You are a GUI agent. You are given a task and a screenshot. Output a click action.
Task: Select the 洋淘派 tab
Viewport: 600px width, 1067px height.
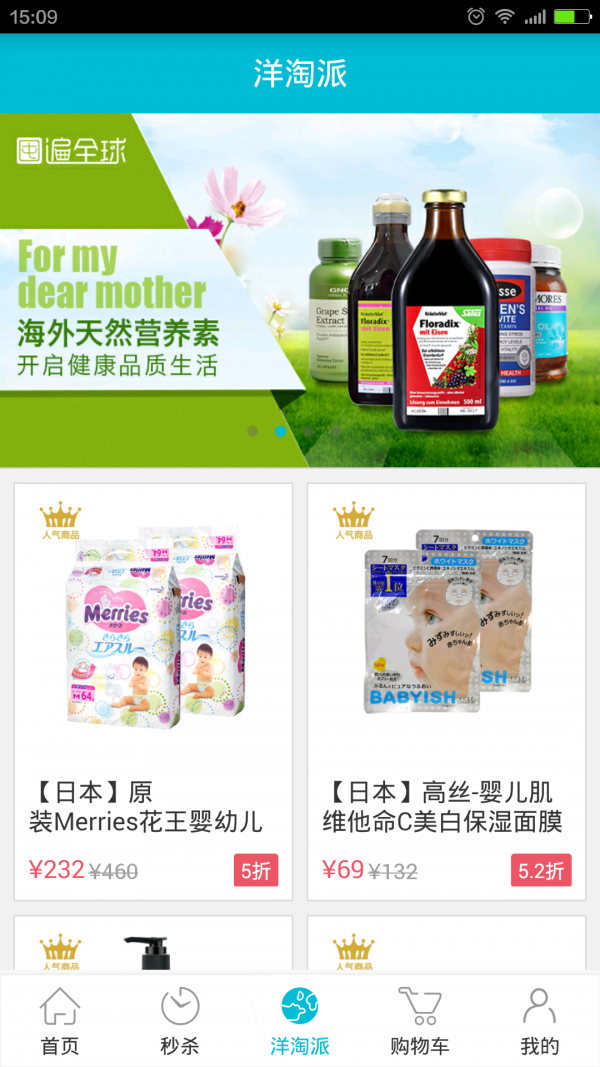click(x=300, y=1021)
